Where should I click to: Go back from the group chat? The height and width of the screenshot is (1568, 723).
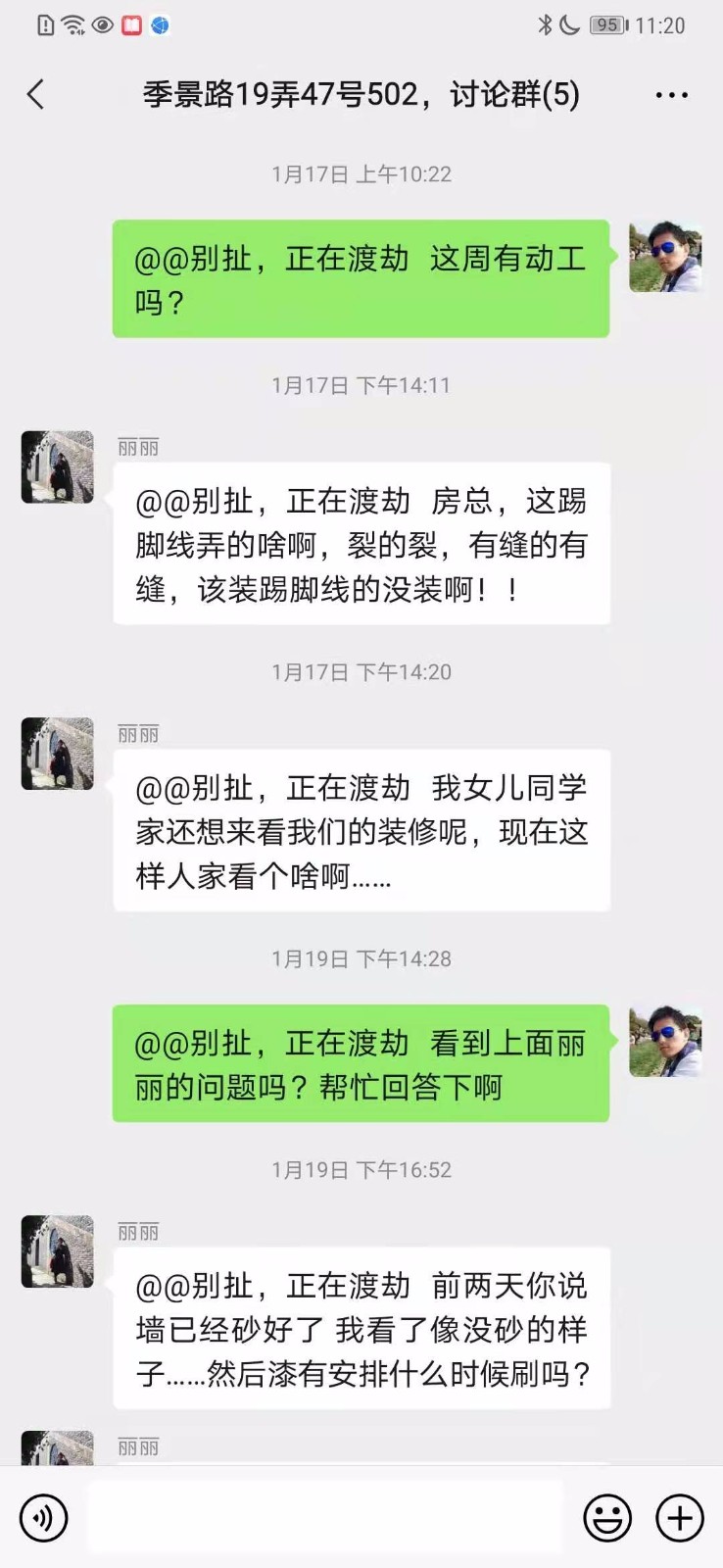tap(36, 95)
